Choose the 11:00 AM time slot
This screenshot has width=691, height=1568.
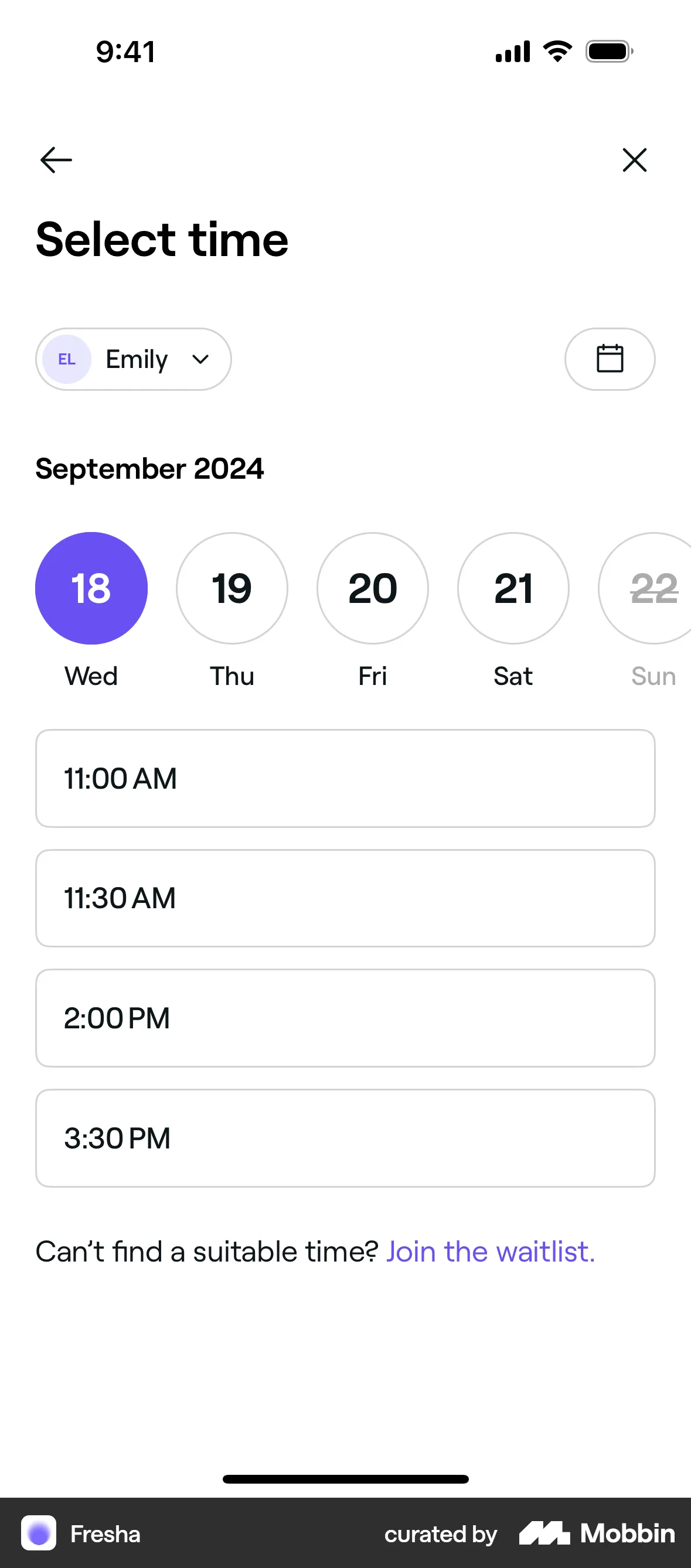[x=345, y=778]
